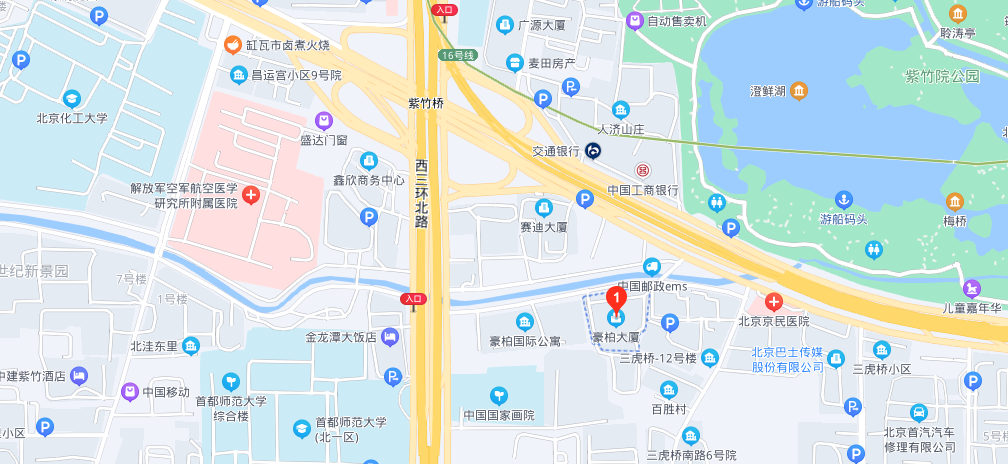
Task: Open the 解放军空军航空医学研究所附属医院 point
Action: (x=251, y=194)
